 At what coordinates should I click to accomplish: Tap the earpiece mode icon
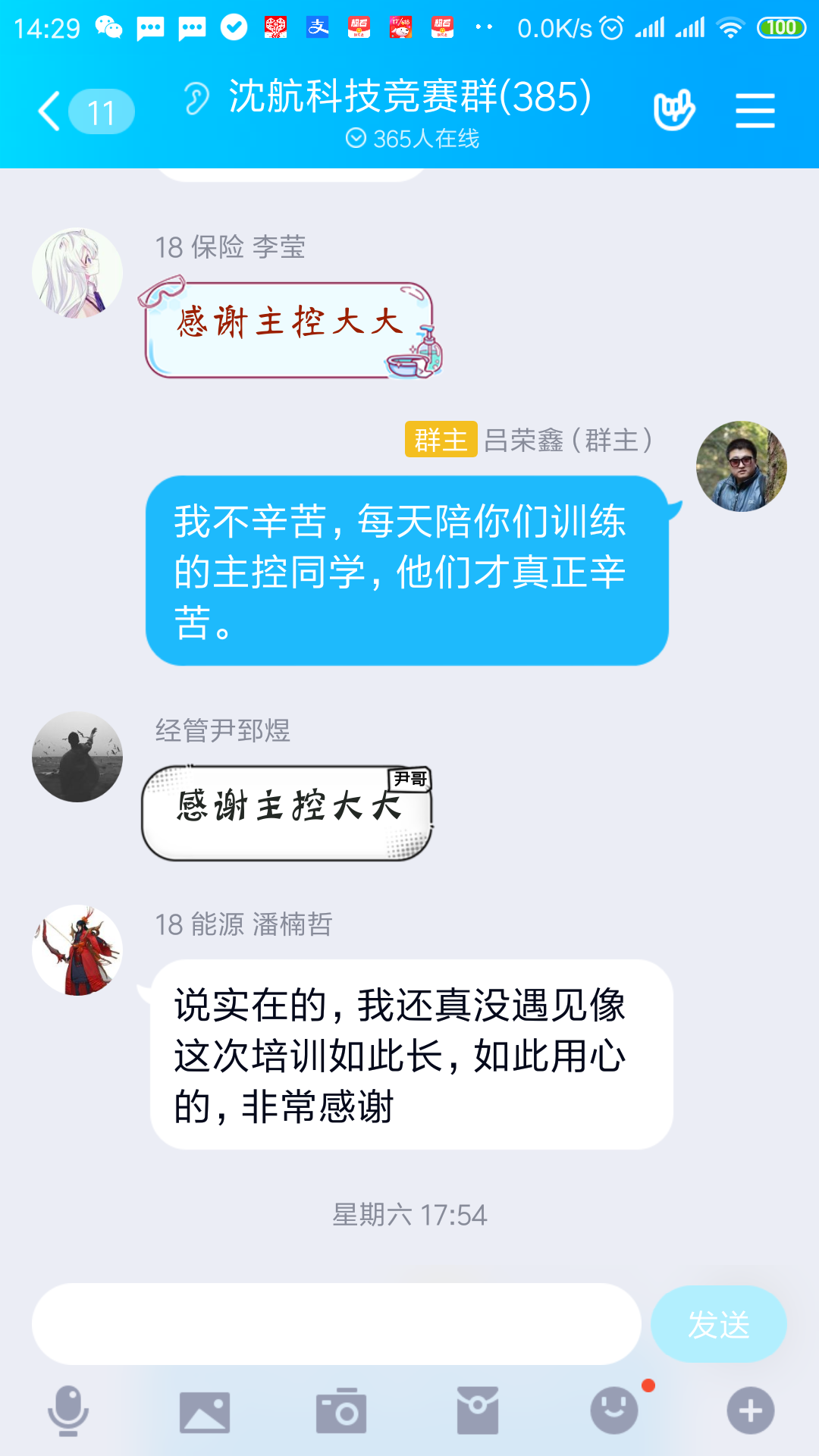(196, 99)
